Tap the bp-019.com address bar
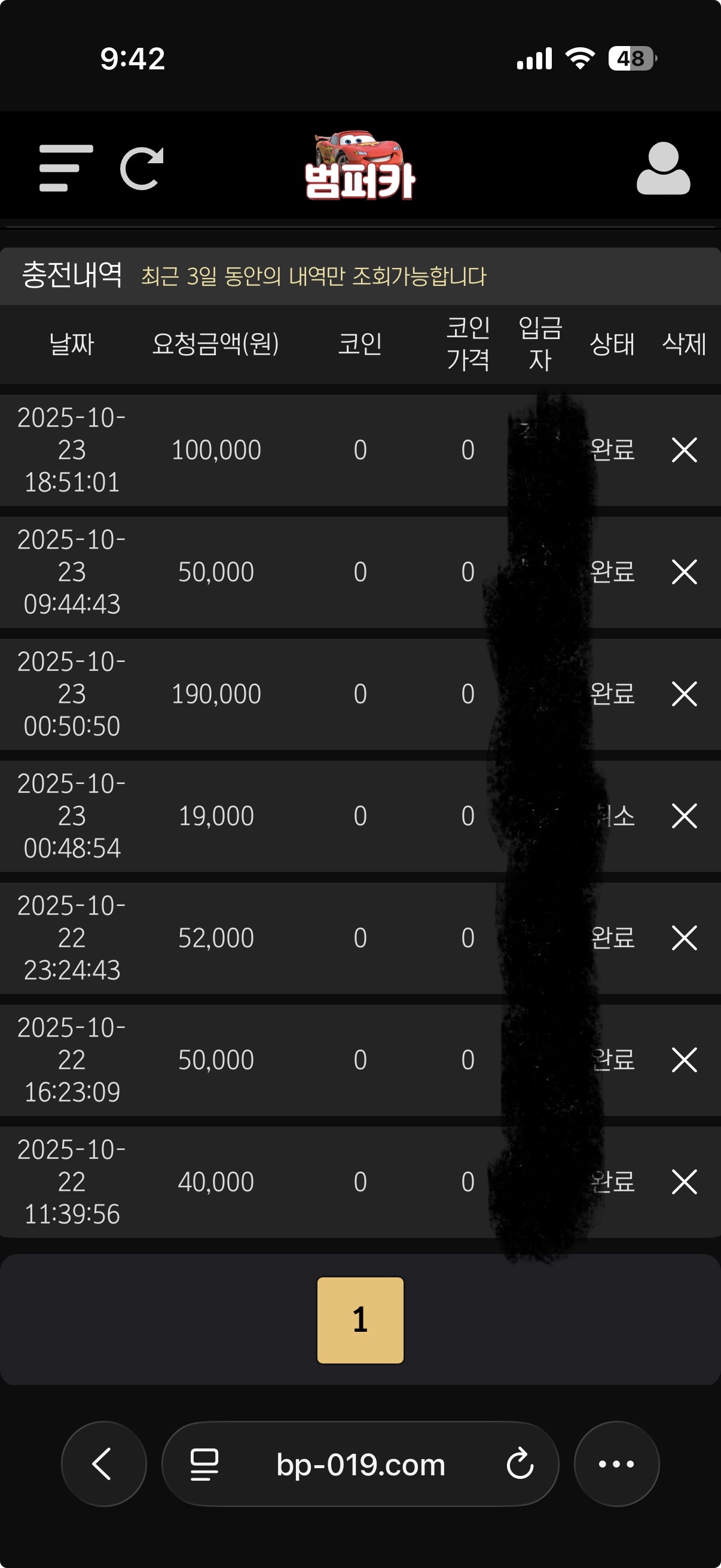This screenshot has width=721, height=1568. pyautogui.click(x=360, y=1464)
